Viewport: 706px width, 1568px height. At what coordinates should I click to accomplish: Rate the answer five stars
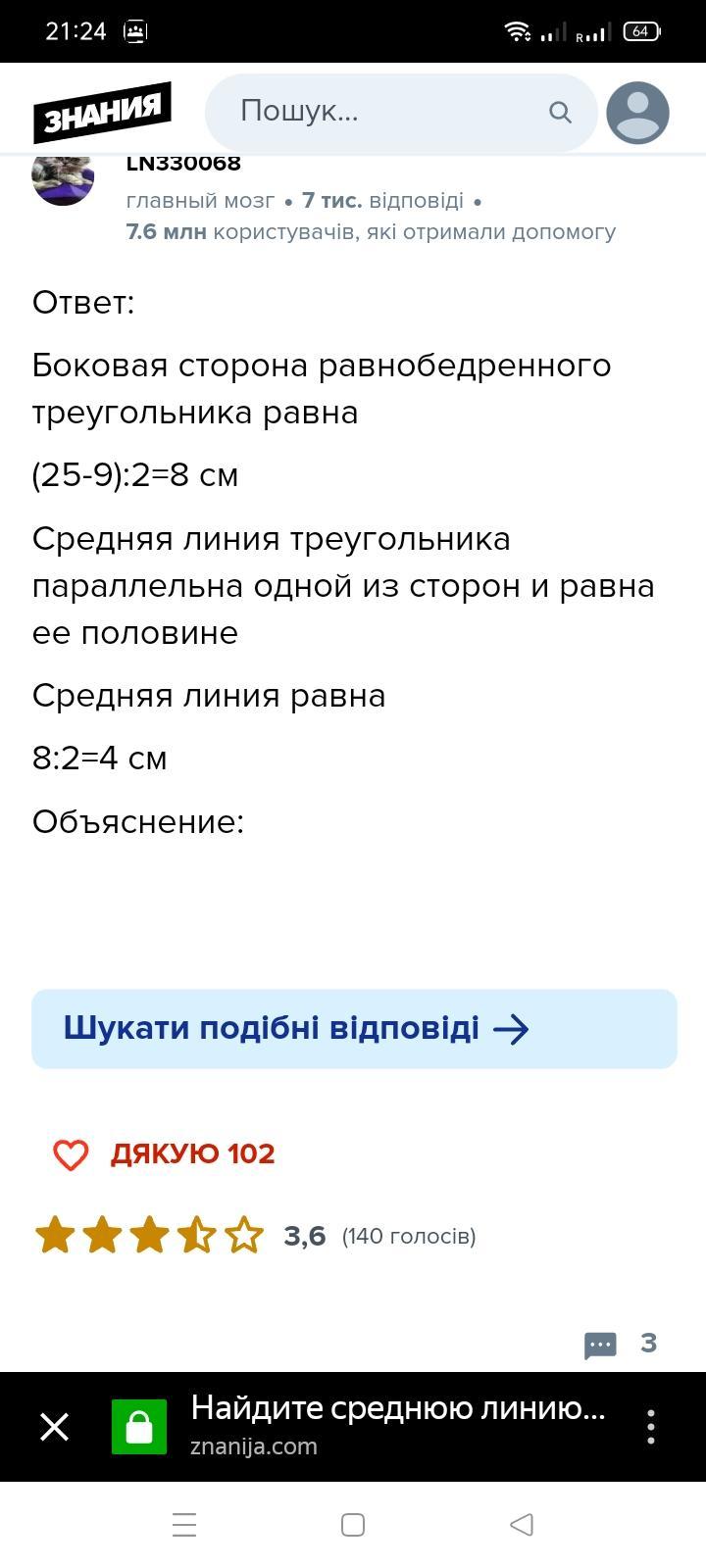(x=243, y=1236)
